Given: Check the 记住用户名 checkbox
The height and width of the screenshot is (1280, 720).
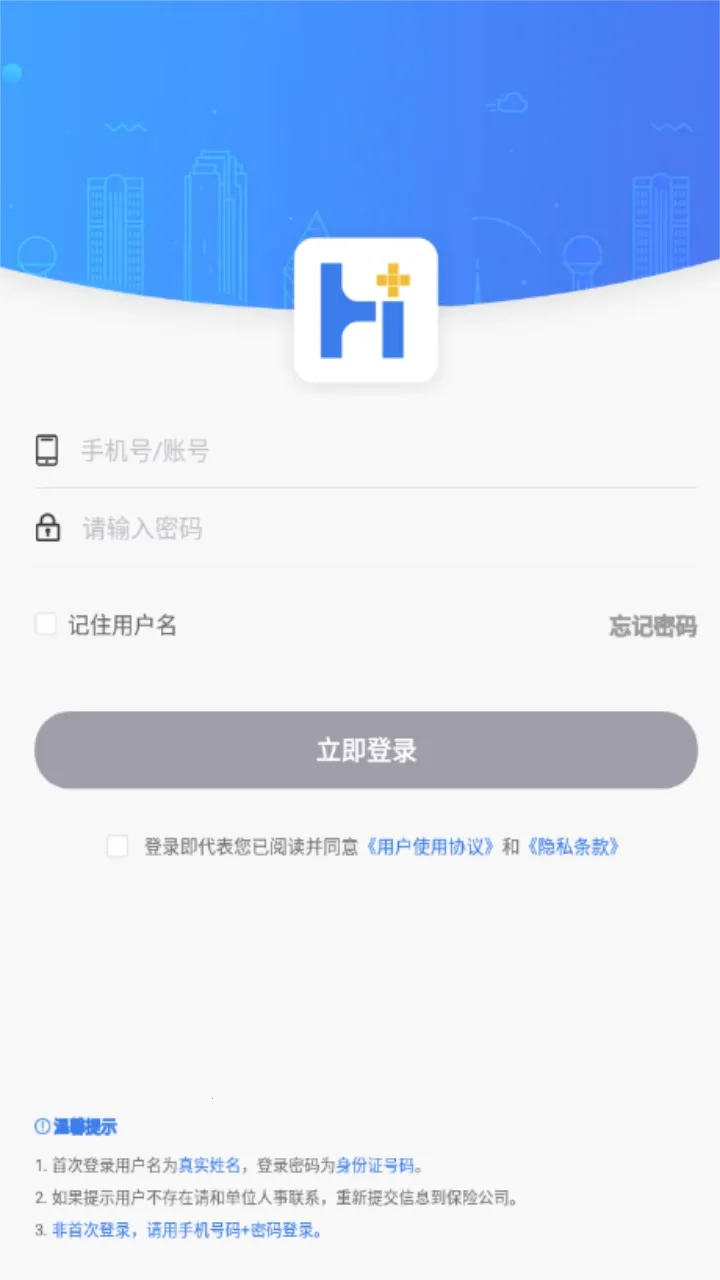Looking at the screenshot, I should 46,625.
